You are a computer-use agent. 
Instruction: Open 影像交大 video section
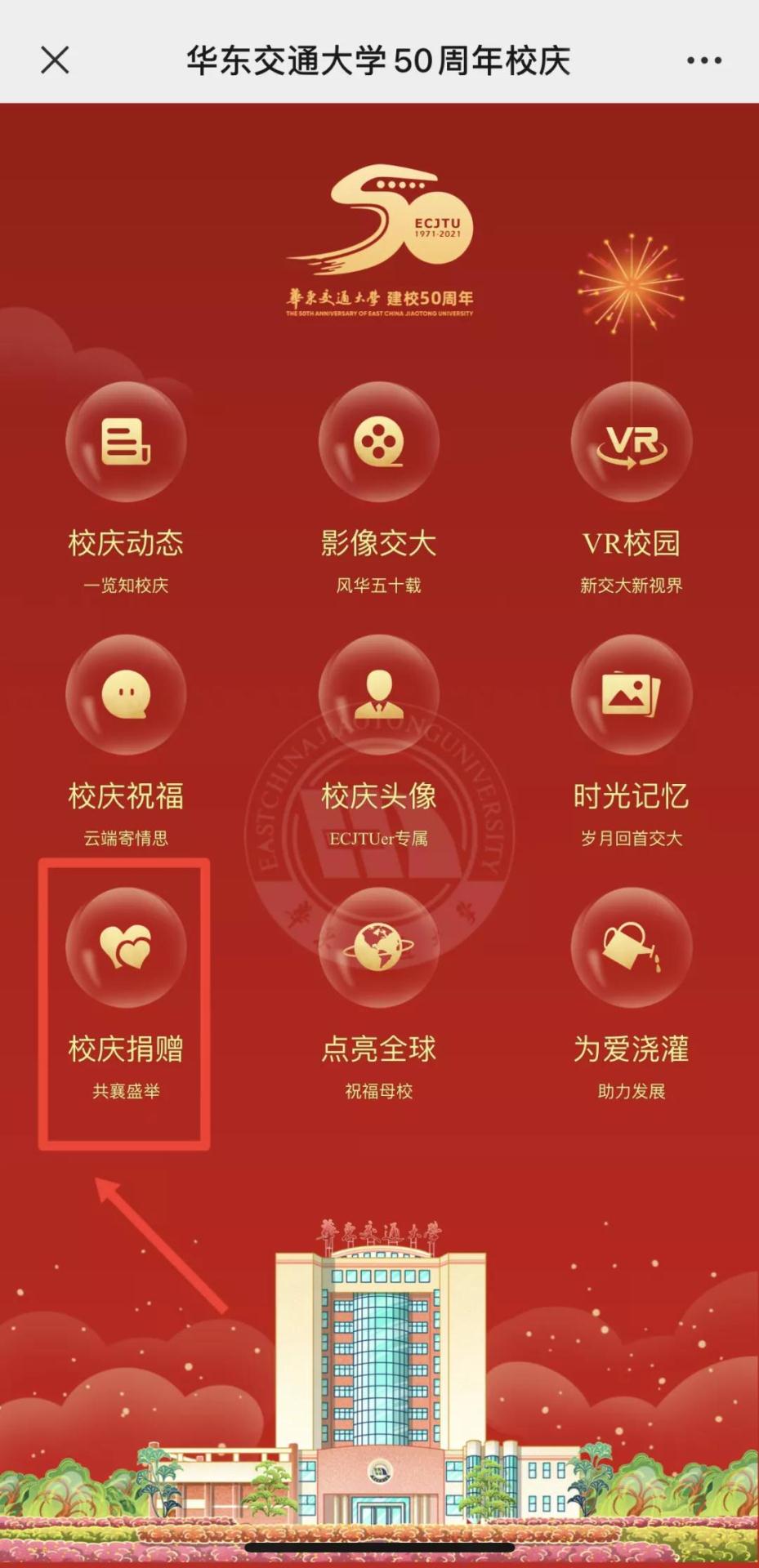(378, 442)
